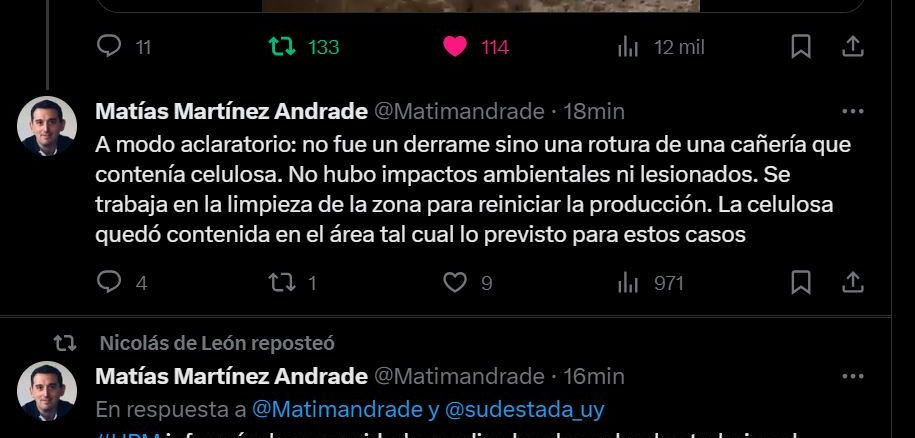Screen dimensions: 915x438
Task: Open overflow menu on the 16min post
Action: point(852,376)
